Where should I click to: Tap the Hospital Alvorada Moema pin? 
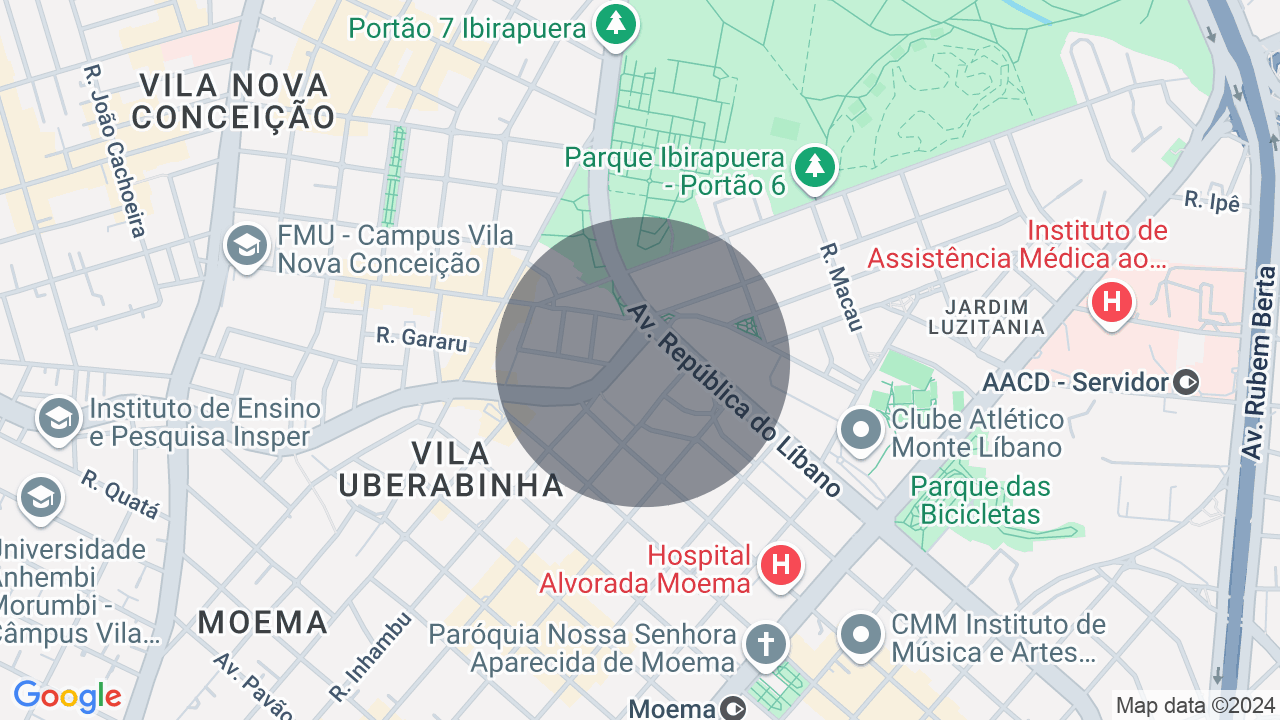[780, 566]
